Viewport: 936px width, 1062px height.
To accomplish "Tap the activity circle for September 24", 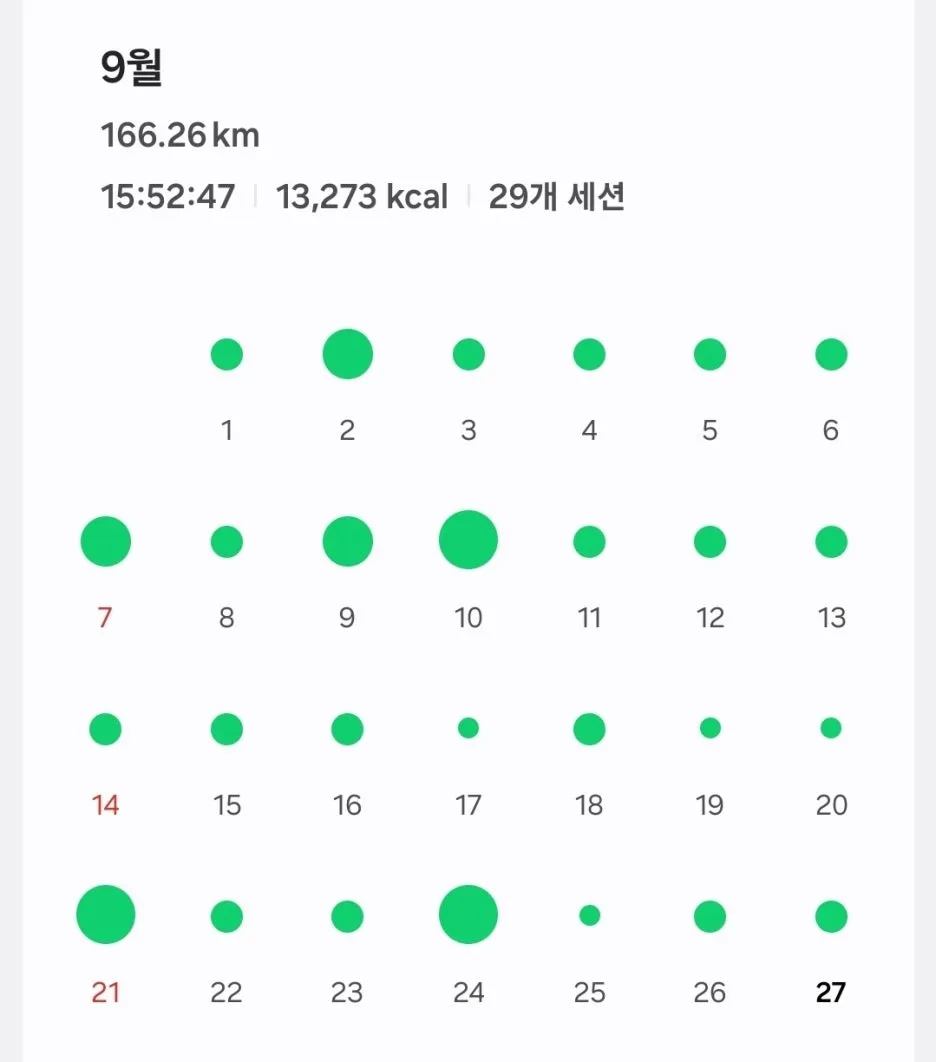I will pos(467,914).
